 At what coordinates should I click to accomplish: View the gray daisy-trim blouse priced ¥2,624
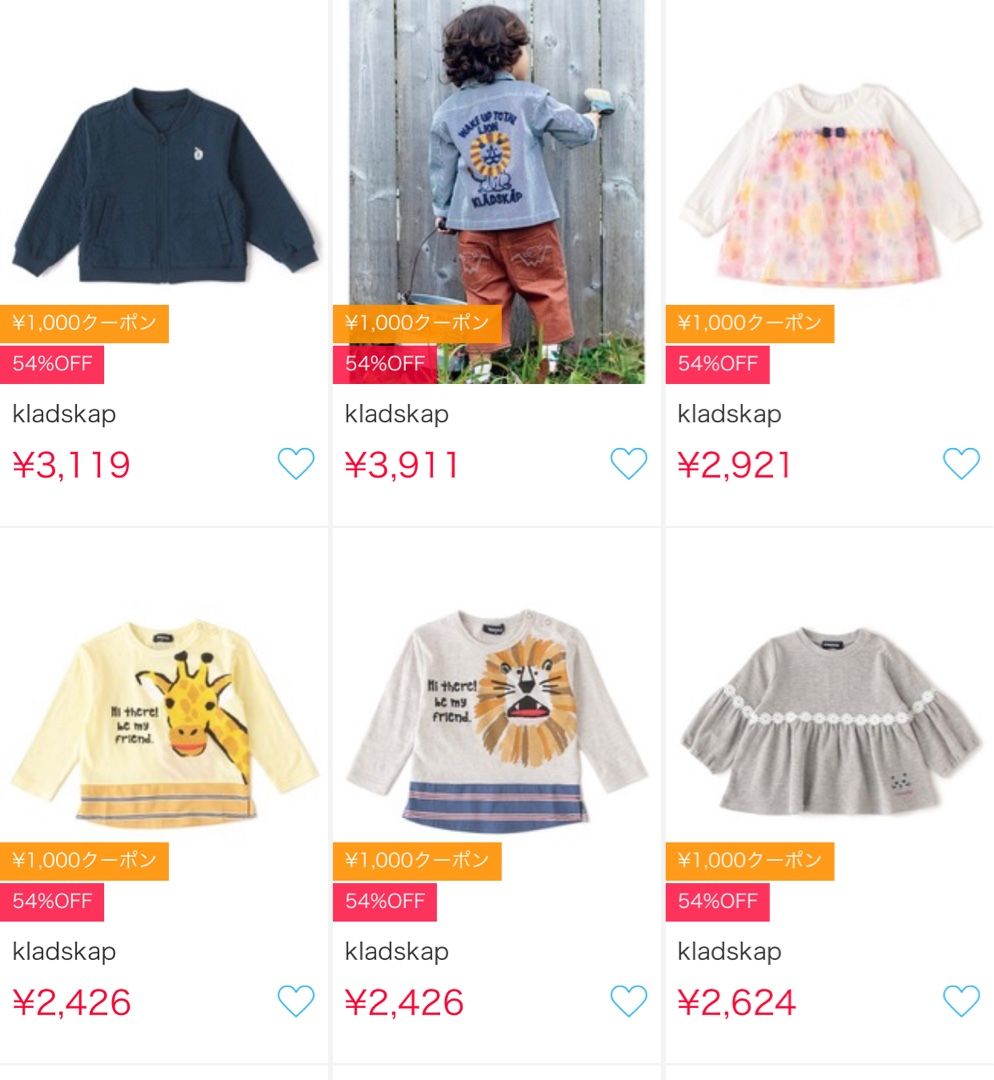[x=829, y=720]
